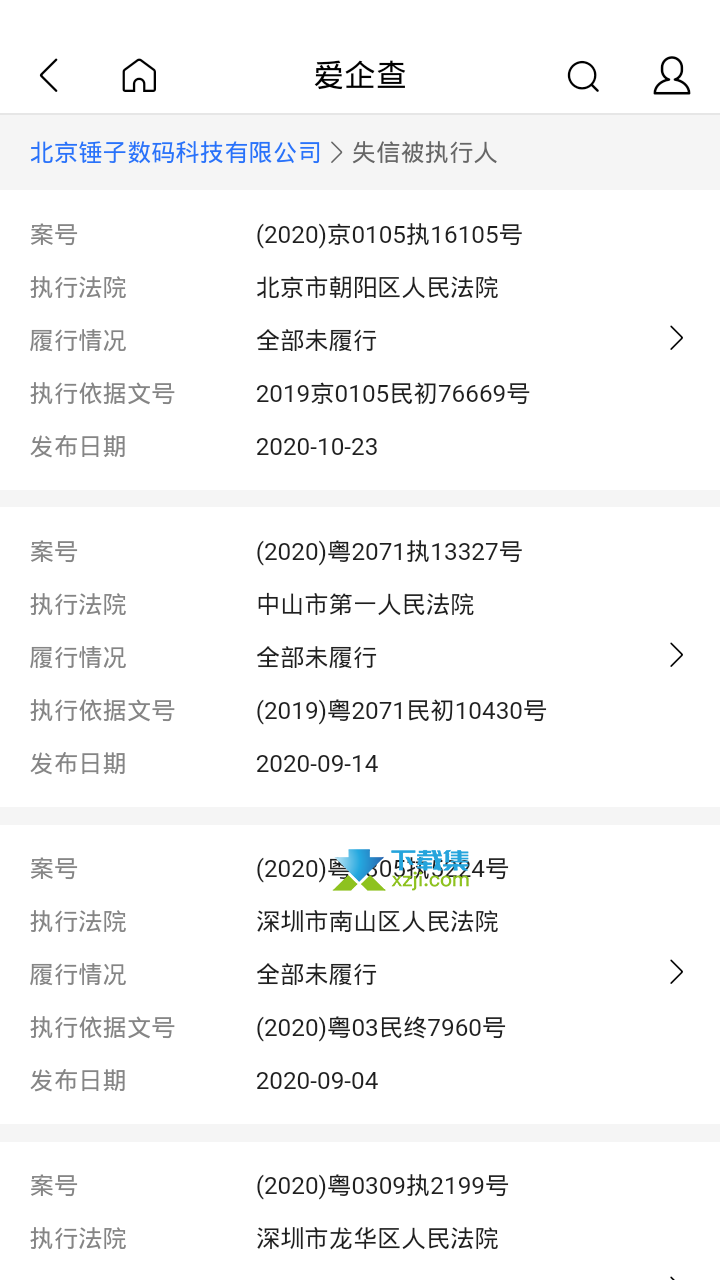Image resolution: width=720 pixels, height=1280 pixels.
Task: Open case (2020)京0105执16105号 record
Action: 360,340
